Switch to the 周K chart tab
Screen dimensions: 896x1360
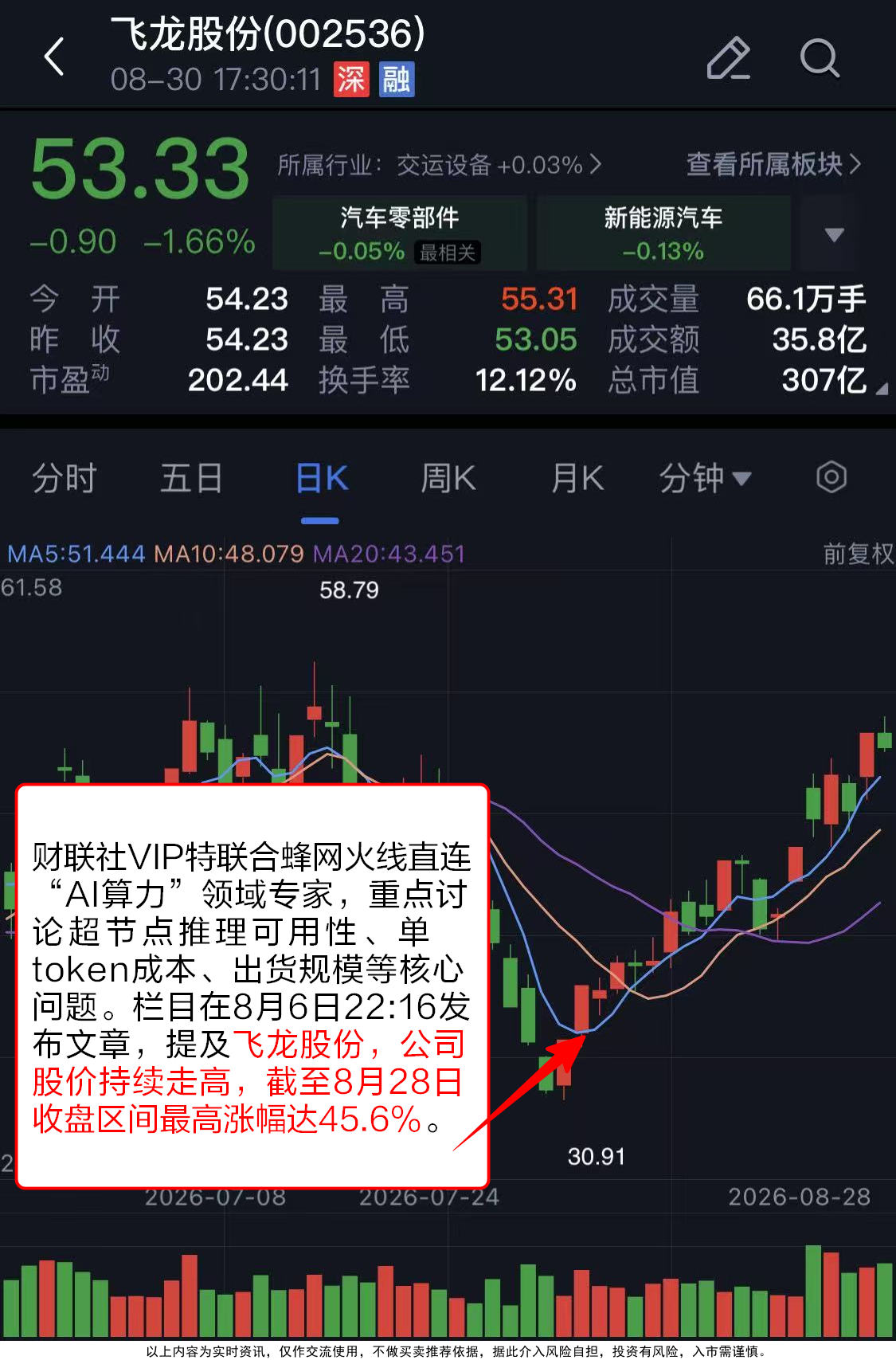(448, 479)
